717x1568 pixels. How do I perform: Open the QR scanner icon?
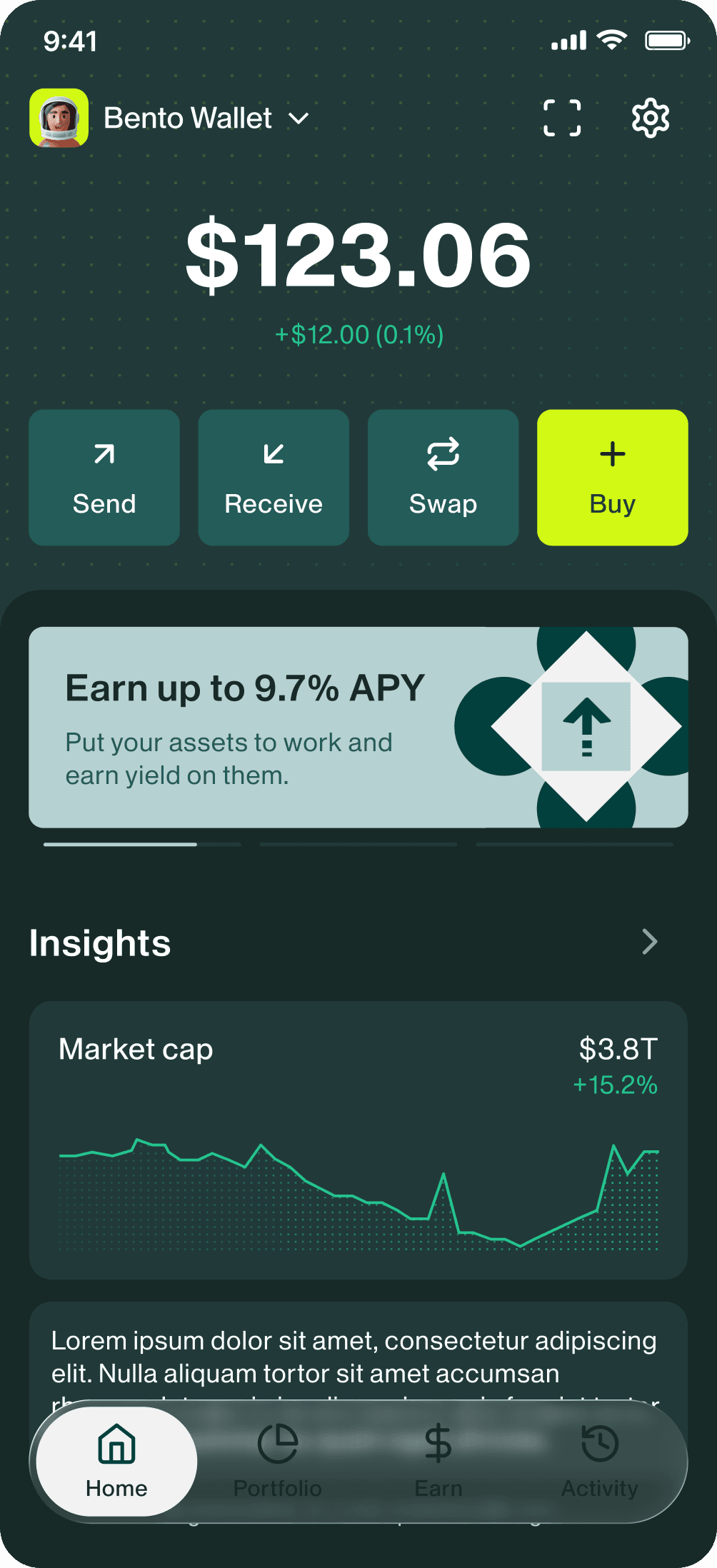pos(562,118)
